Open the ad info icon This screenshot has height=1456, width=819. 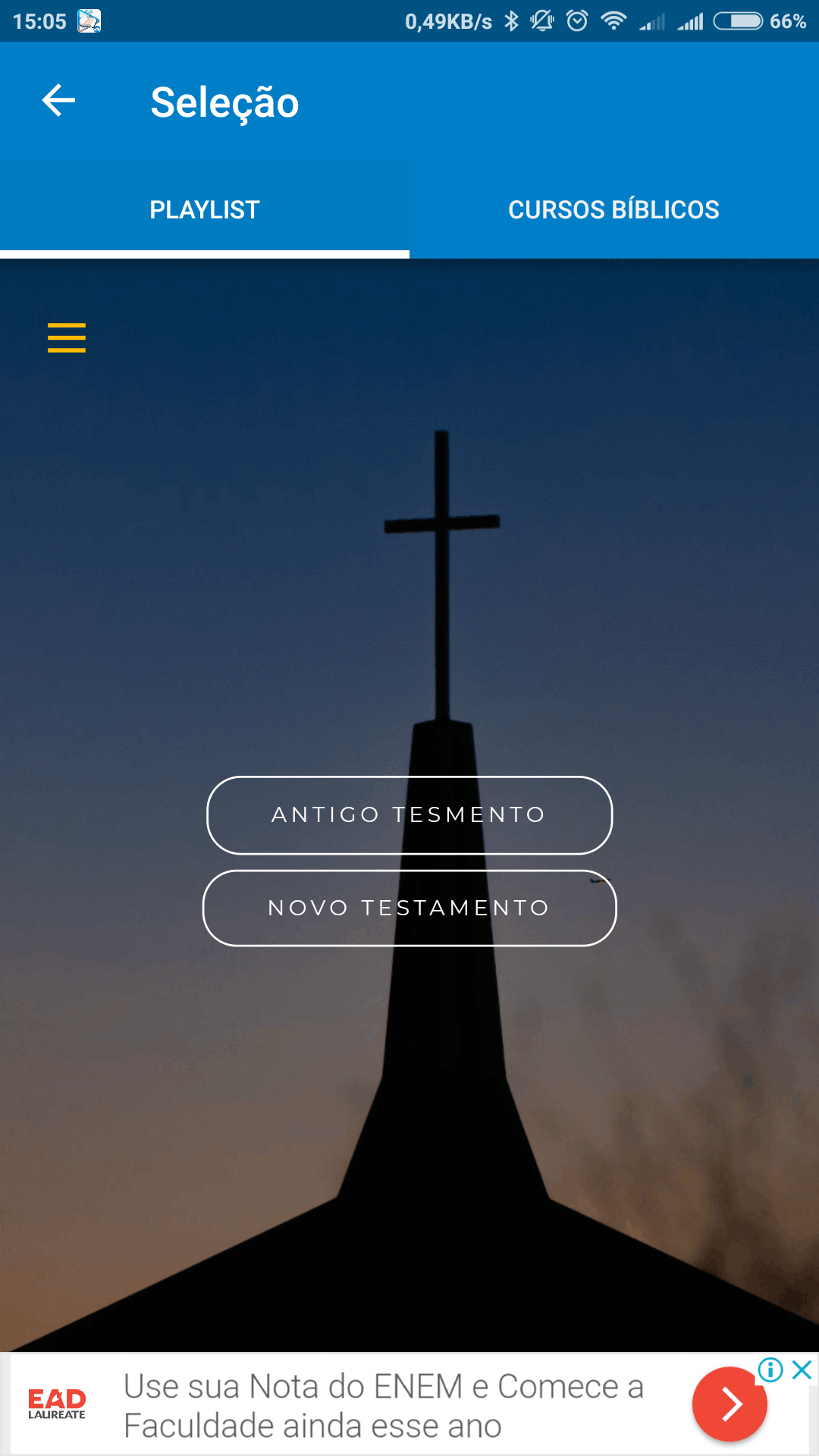click(x=770, y=1370)
